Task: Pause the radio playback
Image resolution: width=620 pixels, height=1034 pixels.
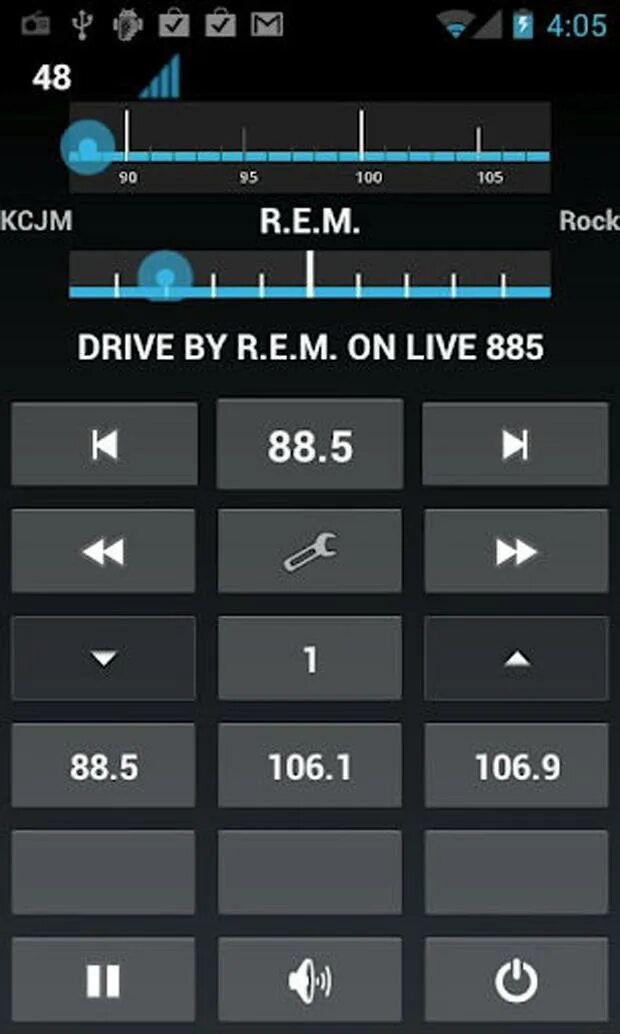Action: point(104,980)
